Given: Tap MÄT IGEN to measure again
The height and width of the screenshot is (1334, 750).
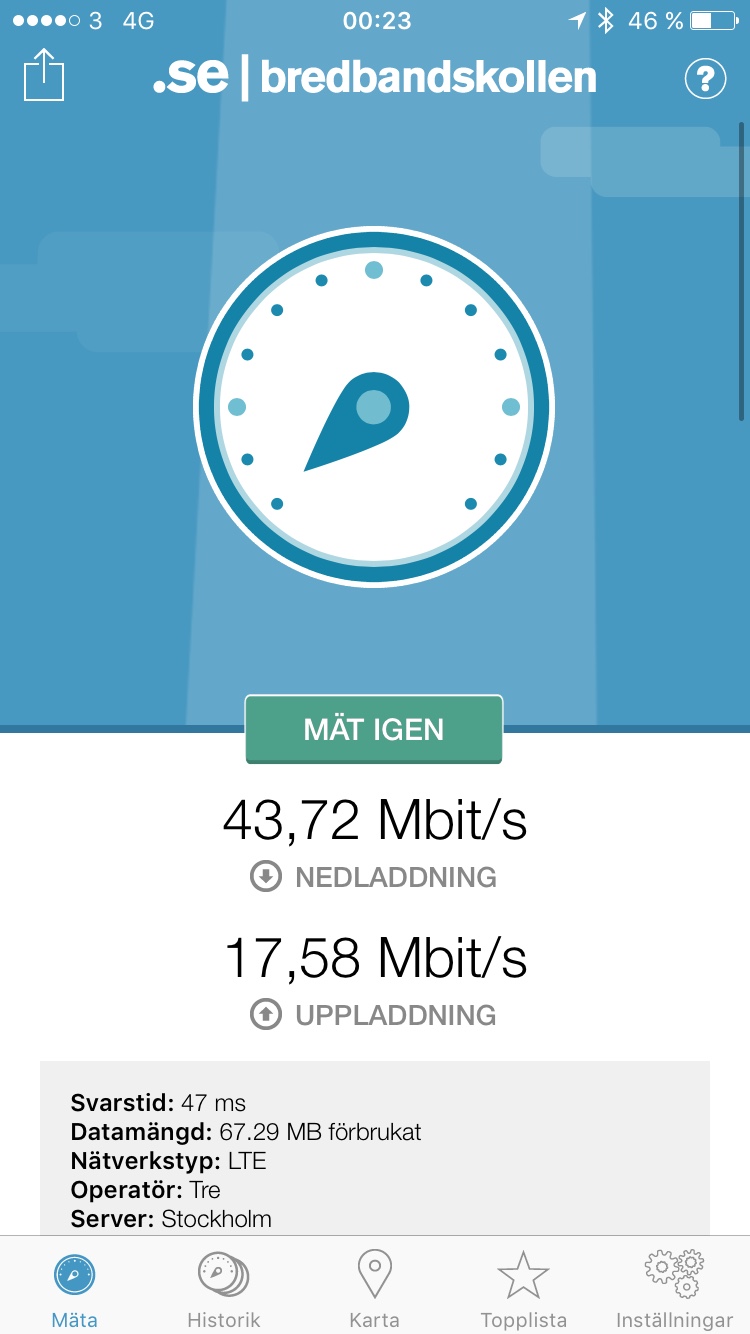Looking at the screenshot, I should click(x=374, y=729).
